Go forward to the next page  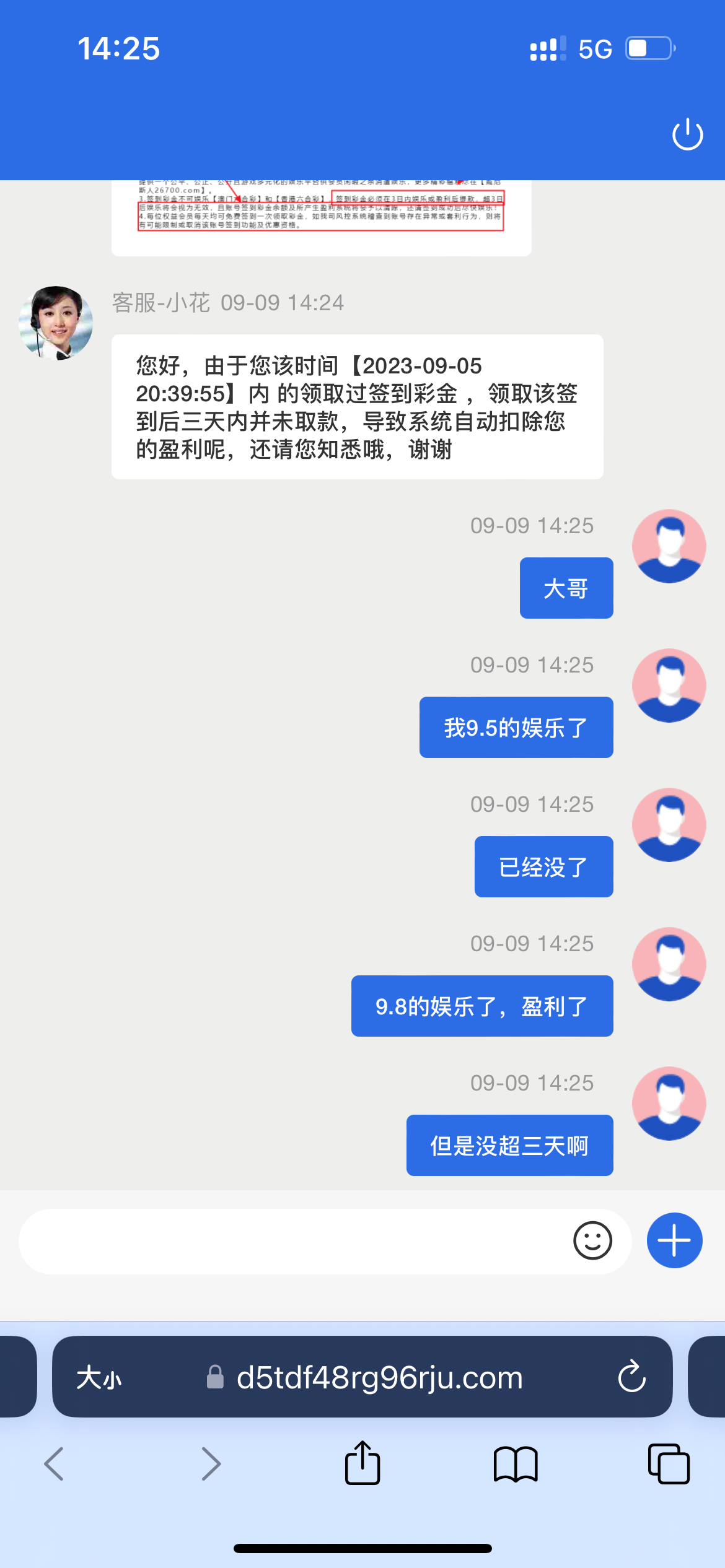(x=211, y=1464)
